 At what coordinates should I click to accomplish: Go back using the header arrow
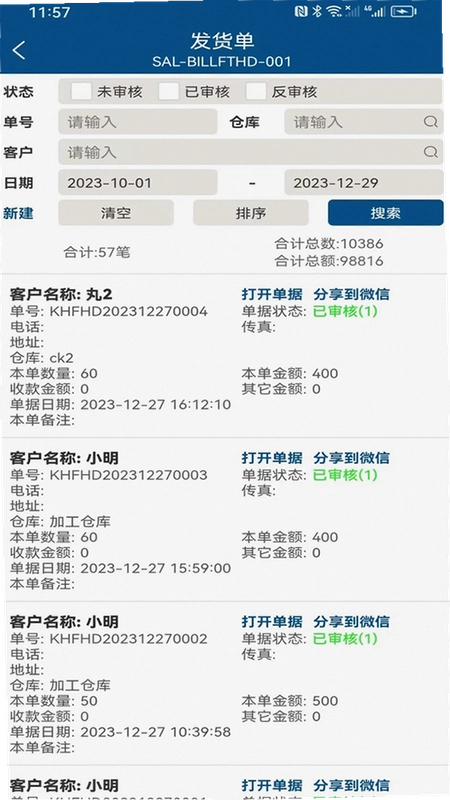point(19,50)
